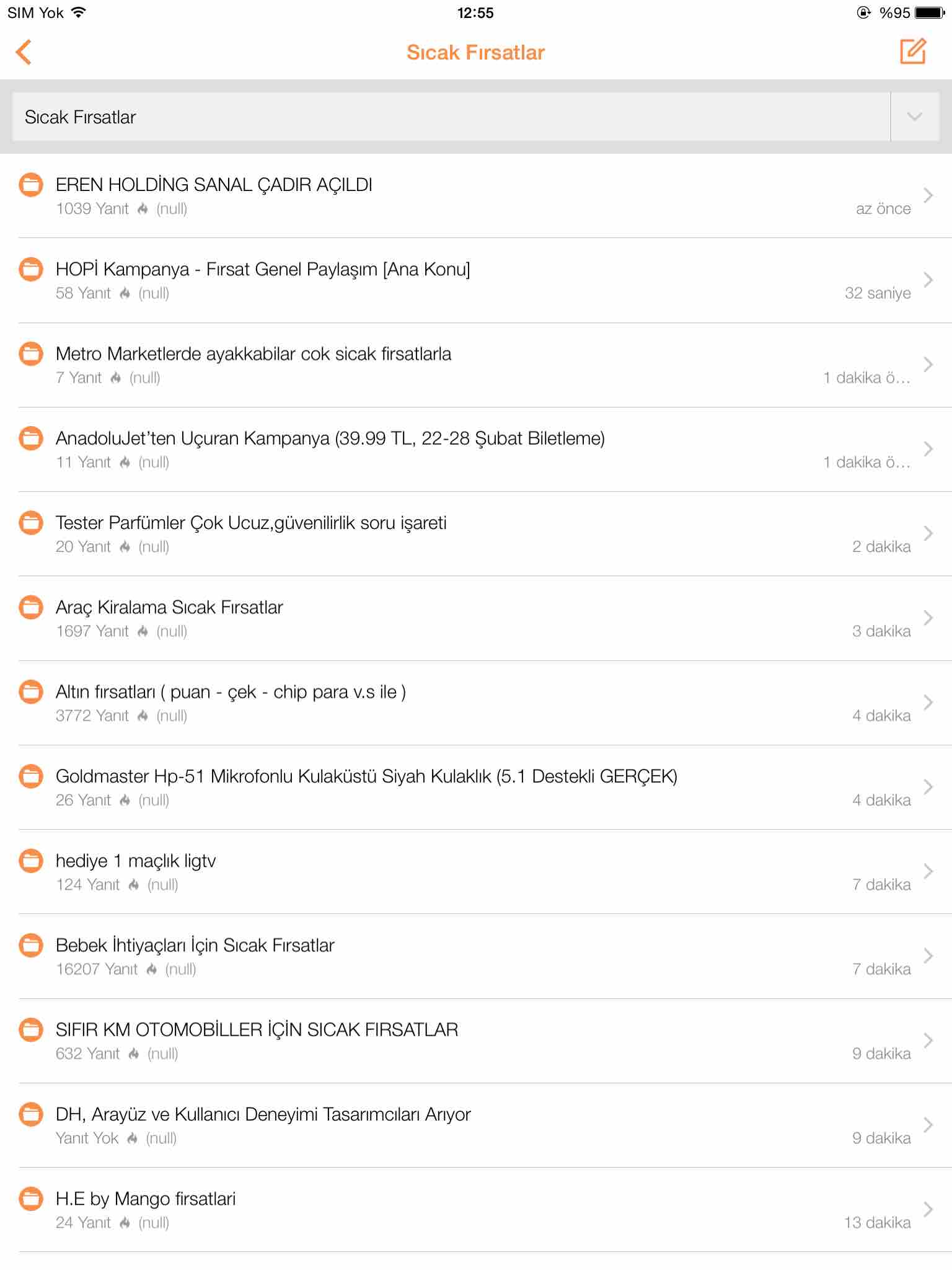
Task: Open DH, Arayüz ve Kullanıcı Deneyimi topic
Action: [x=263, y=1114]
